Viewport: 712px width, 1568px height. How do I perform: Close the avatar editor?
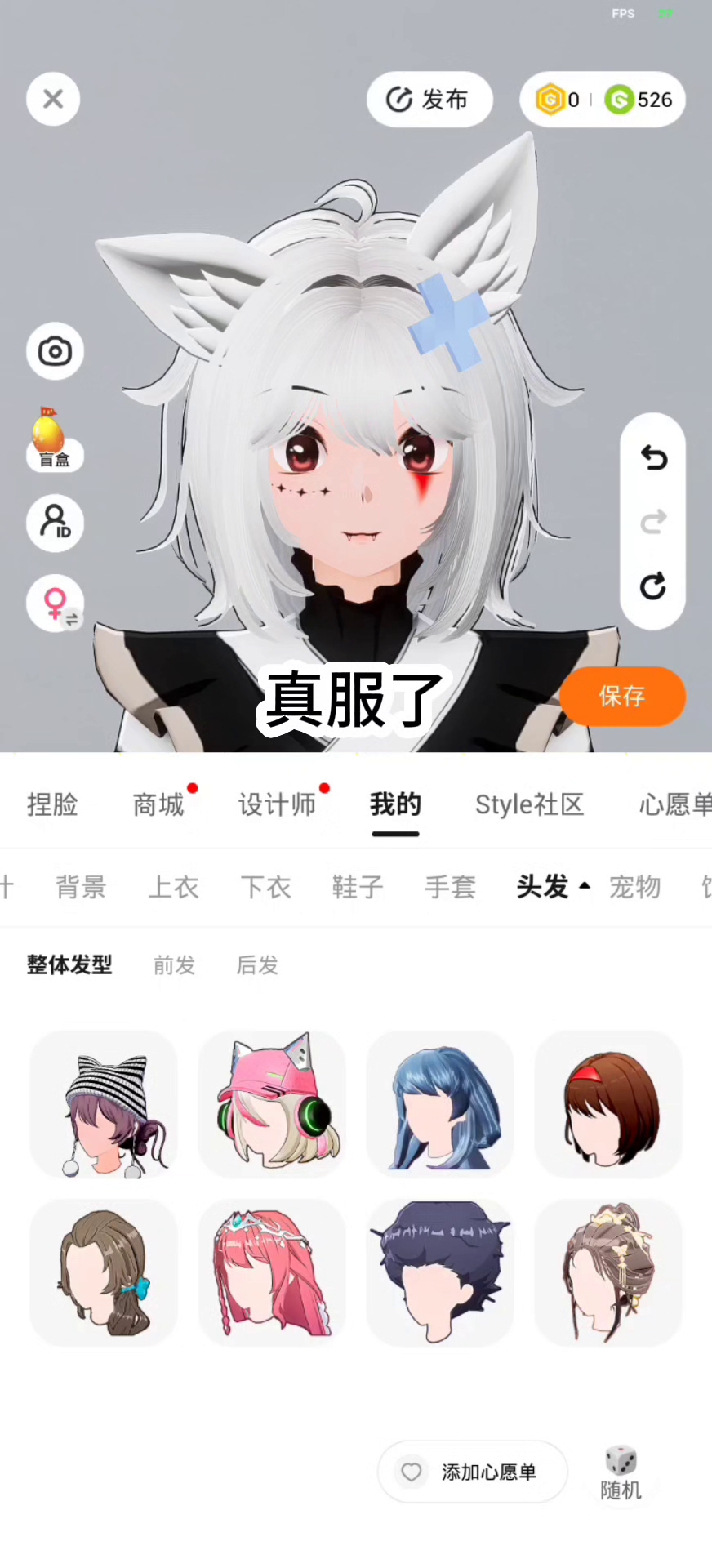point(53,99)
